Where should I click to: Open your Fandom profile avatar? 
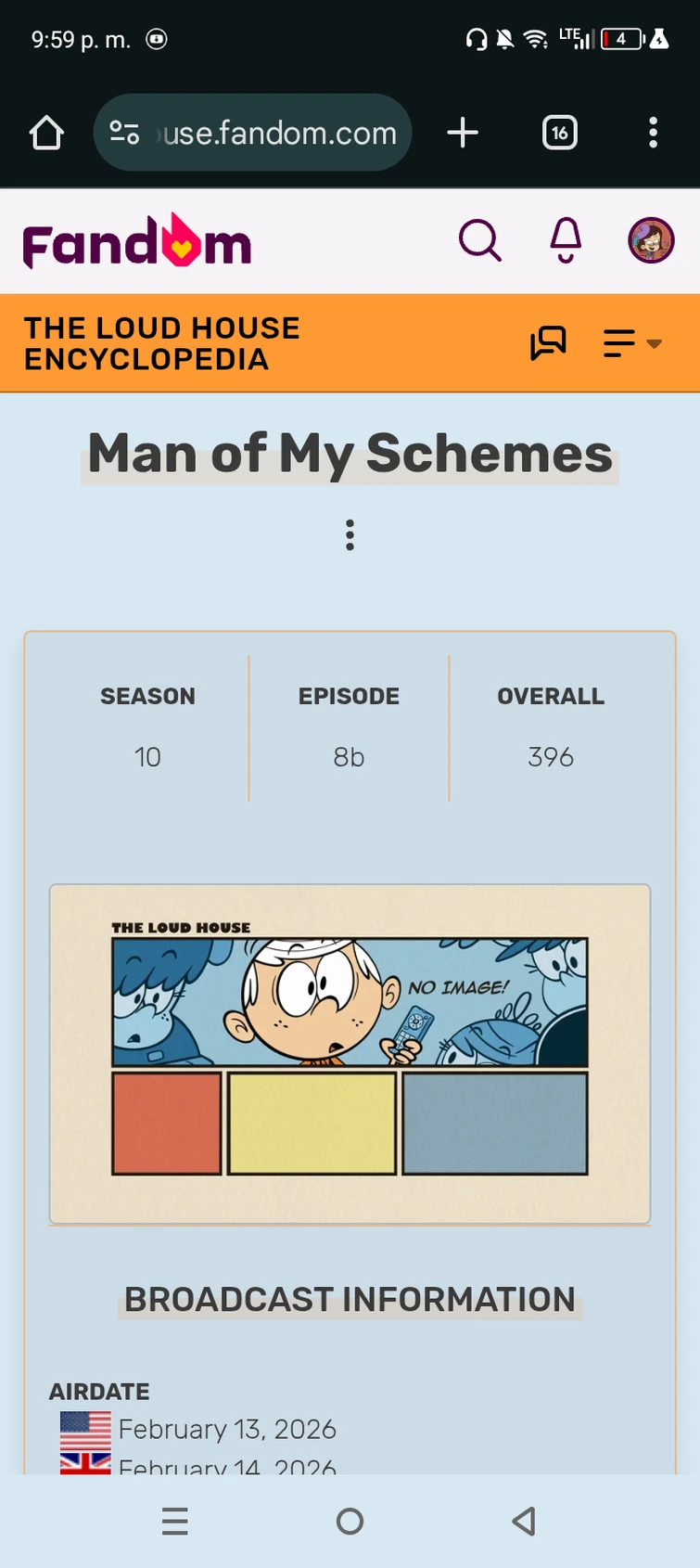pos(650,239)
